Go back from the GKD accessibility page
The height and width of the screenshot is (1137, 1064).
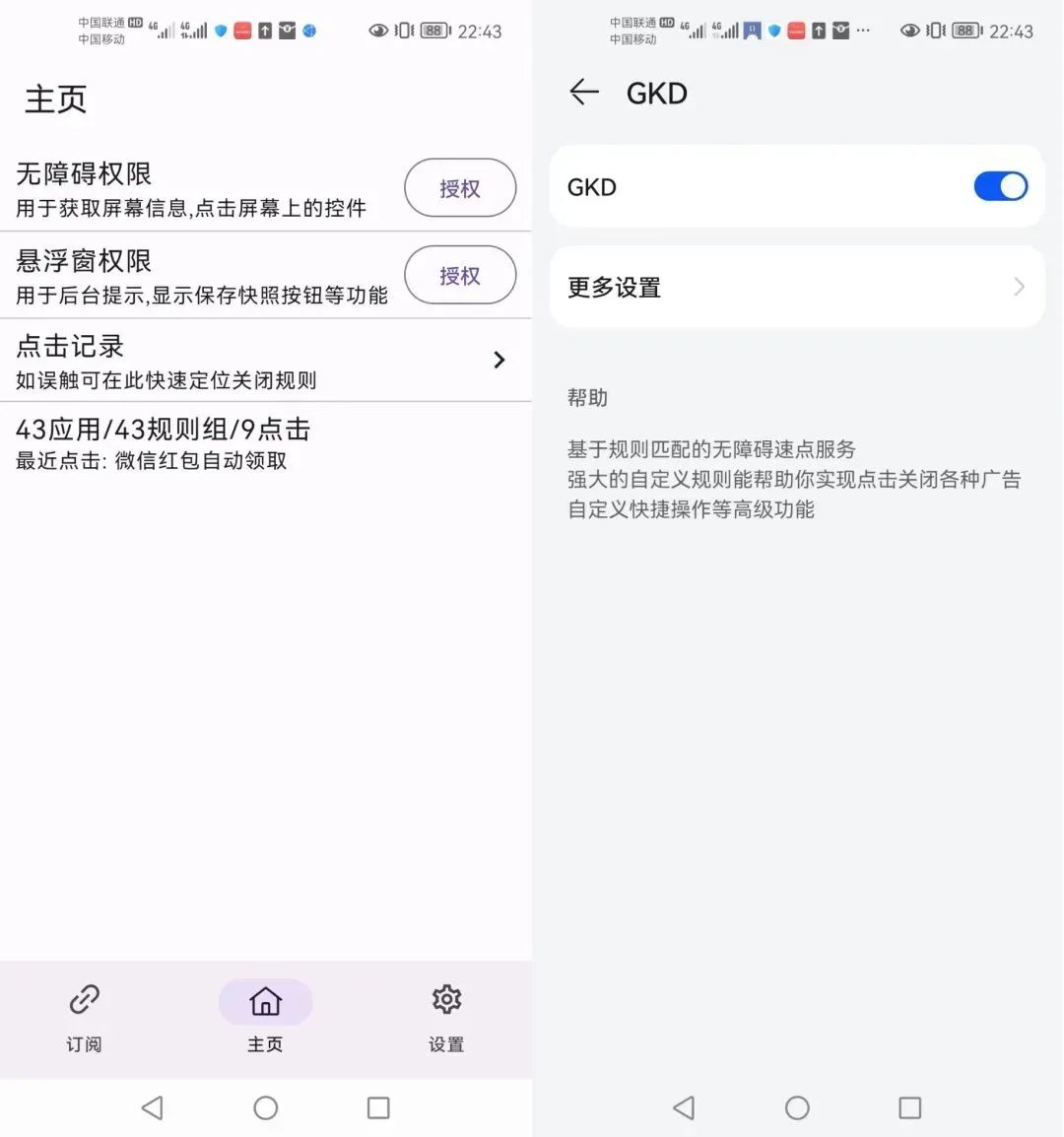tap(584, 93)
